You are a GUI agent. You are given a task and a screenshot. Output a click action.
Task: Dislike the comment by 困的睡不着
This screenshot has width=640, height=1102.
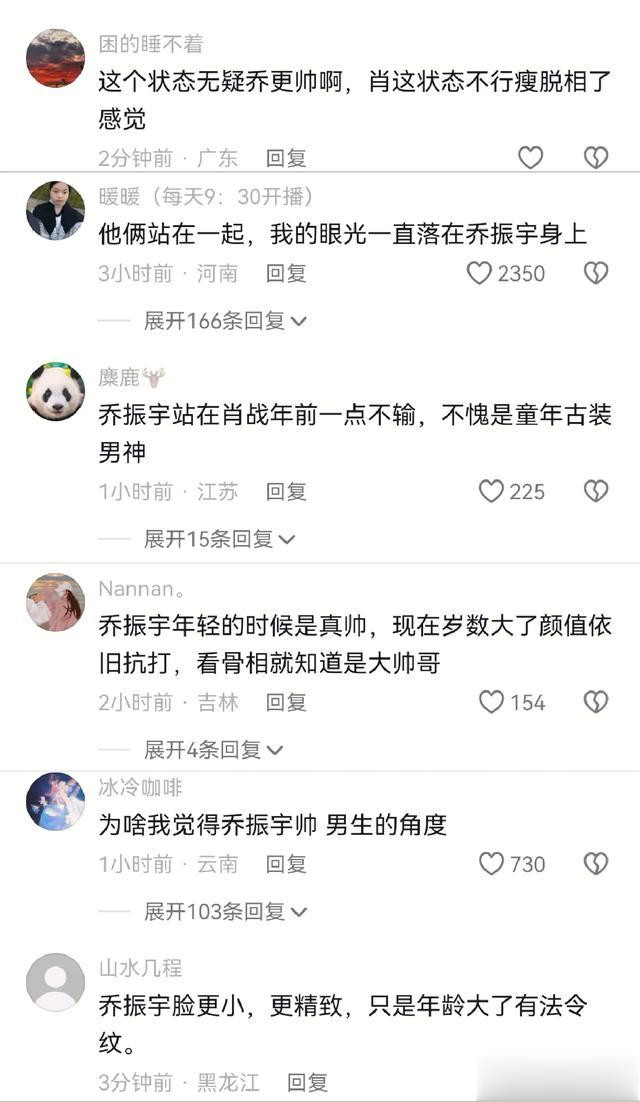click(x=596, y=157)
